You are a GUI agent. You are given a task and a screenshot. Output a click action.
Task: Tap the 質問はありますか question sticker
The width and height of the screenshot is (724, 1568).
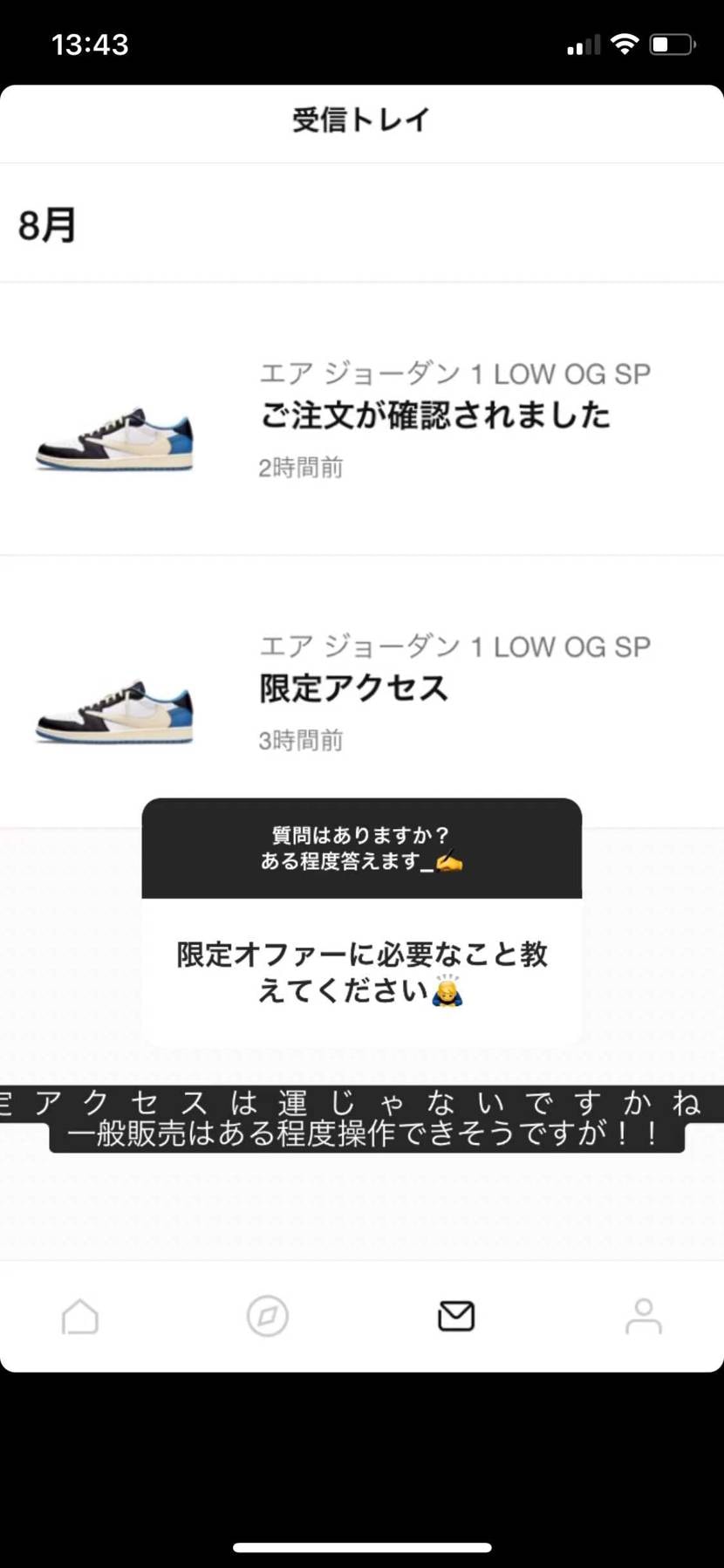(360, 848)
